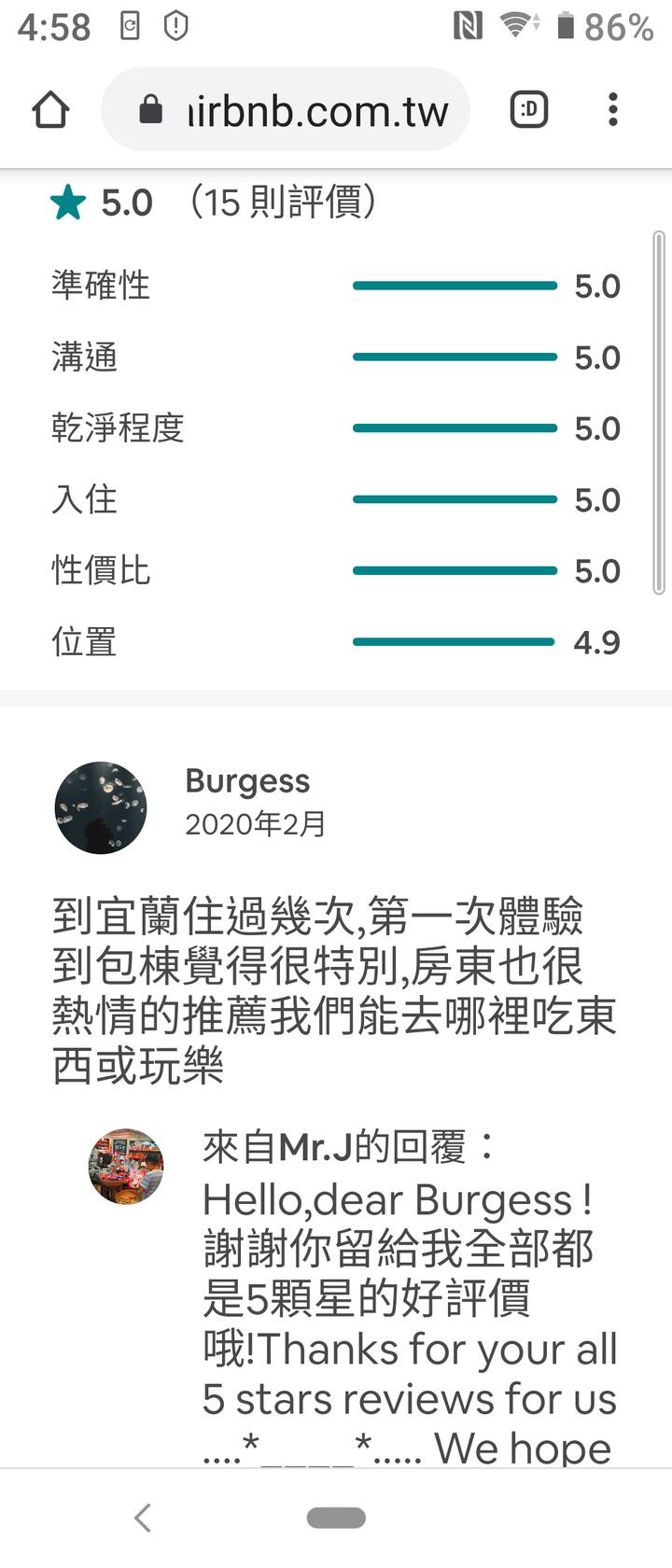Open the tab switcher
Image resolution: width=672 pixels, height=1568 pixels.
[528, 110]
